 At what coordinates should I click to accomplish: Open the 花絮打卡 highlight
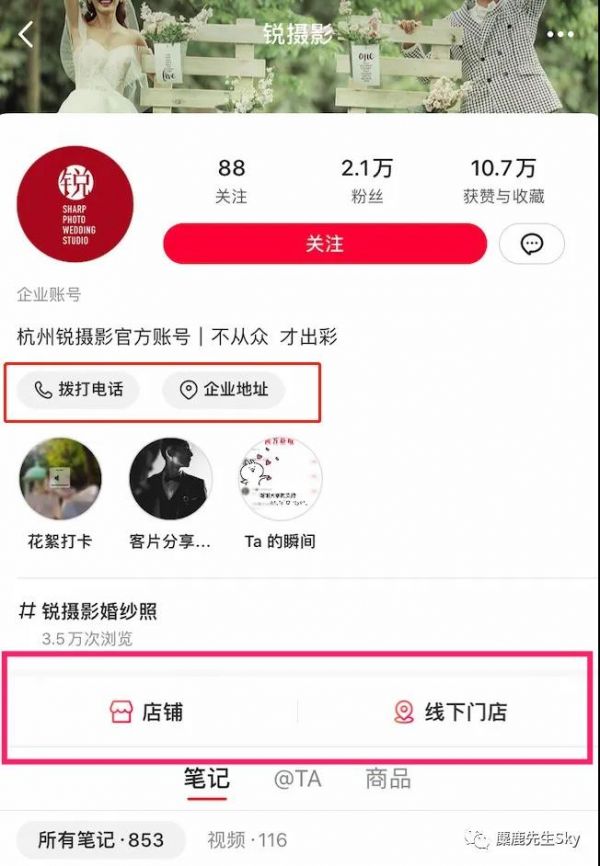pyautogui.click(x=60, y=479)
